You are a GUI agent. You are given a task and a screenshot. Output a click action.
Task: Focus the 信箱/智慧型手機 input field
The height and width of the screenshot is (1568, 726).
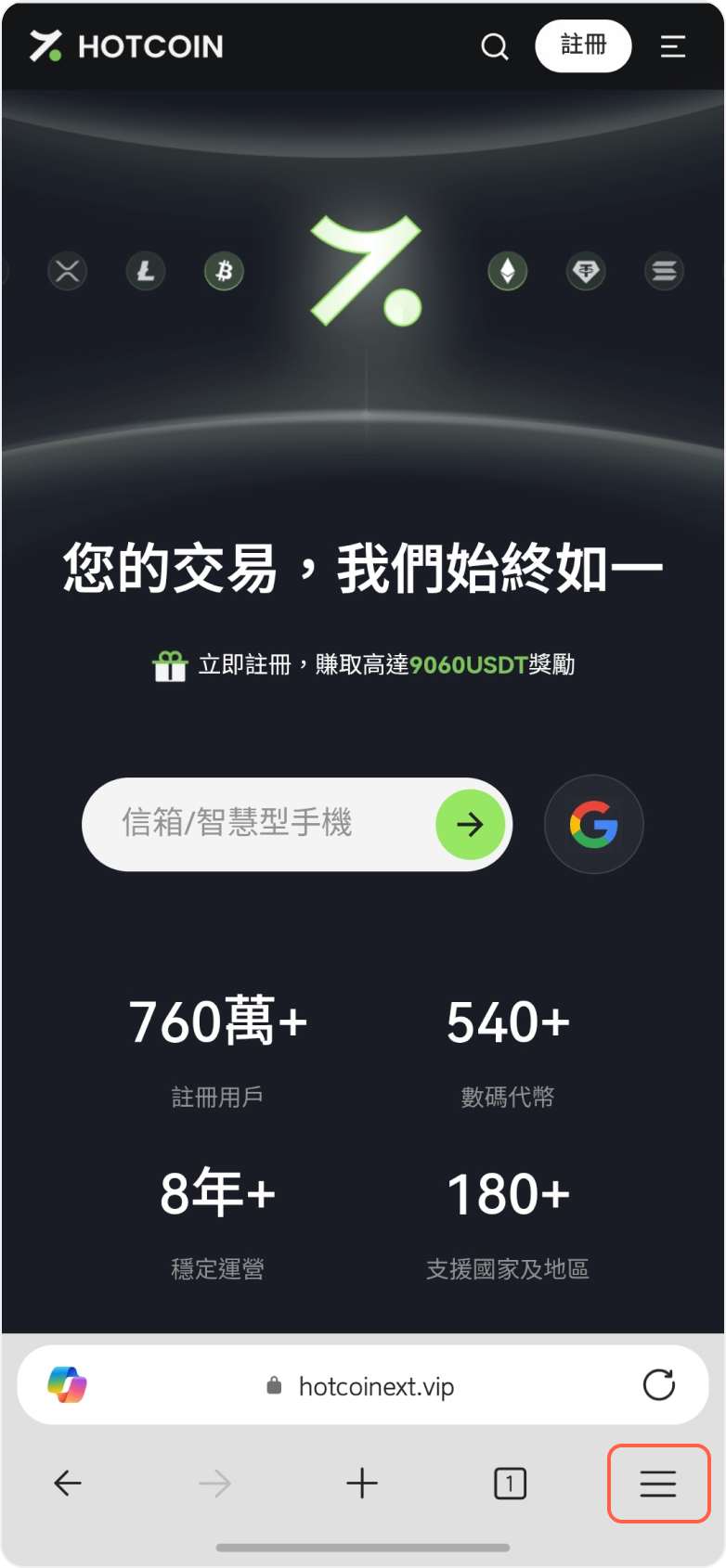coord(260,823)
